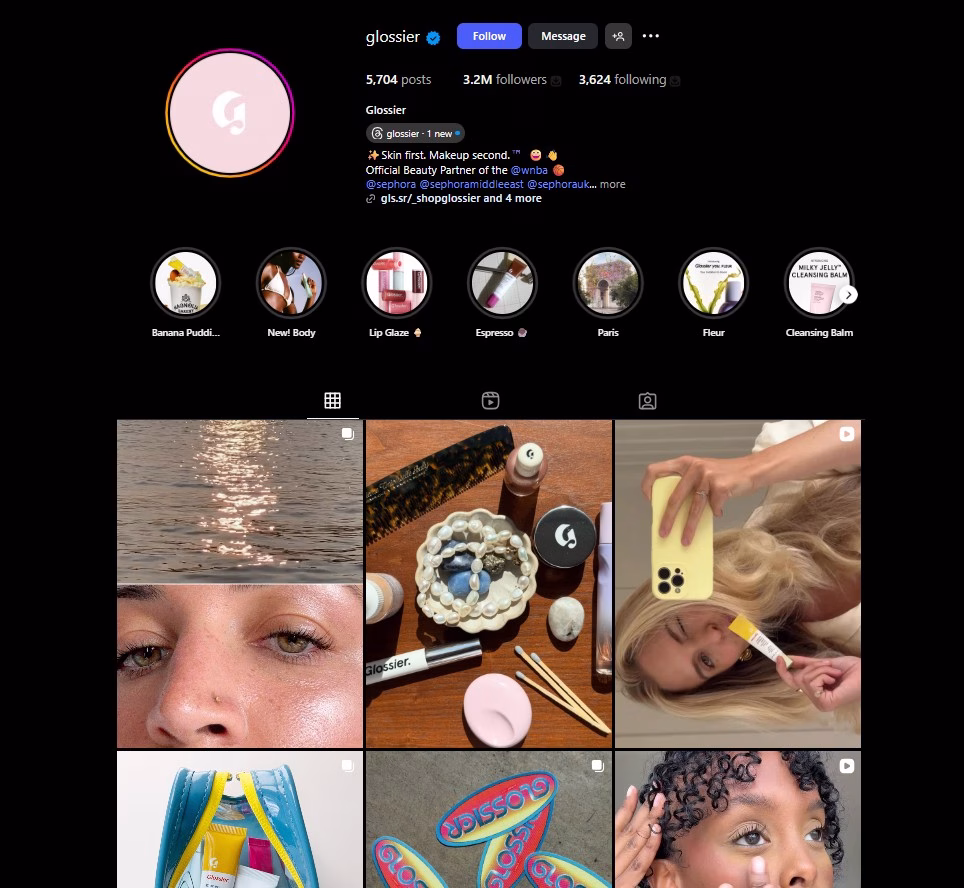Open the yellow phone selfie reel

click(x=738, y=584)
